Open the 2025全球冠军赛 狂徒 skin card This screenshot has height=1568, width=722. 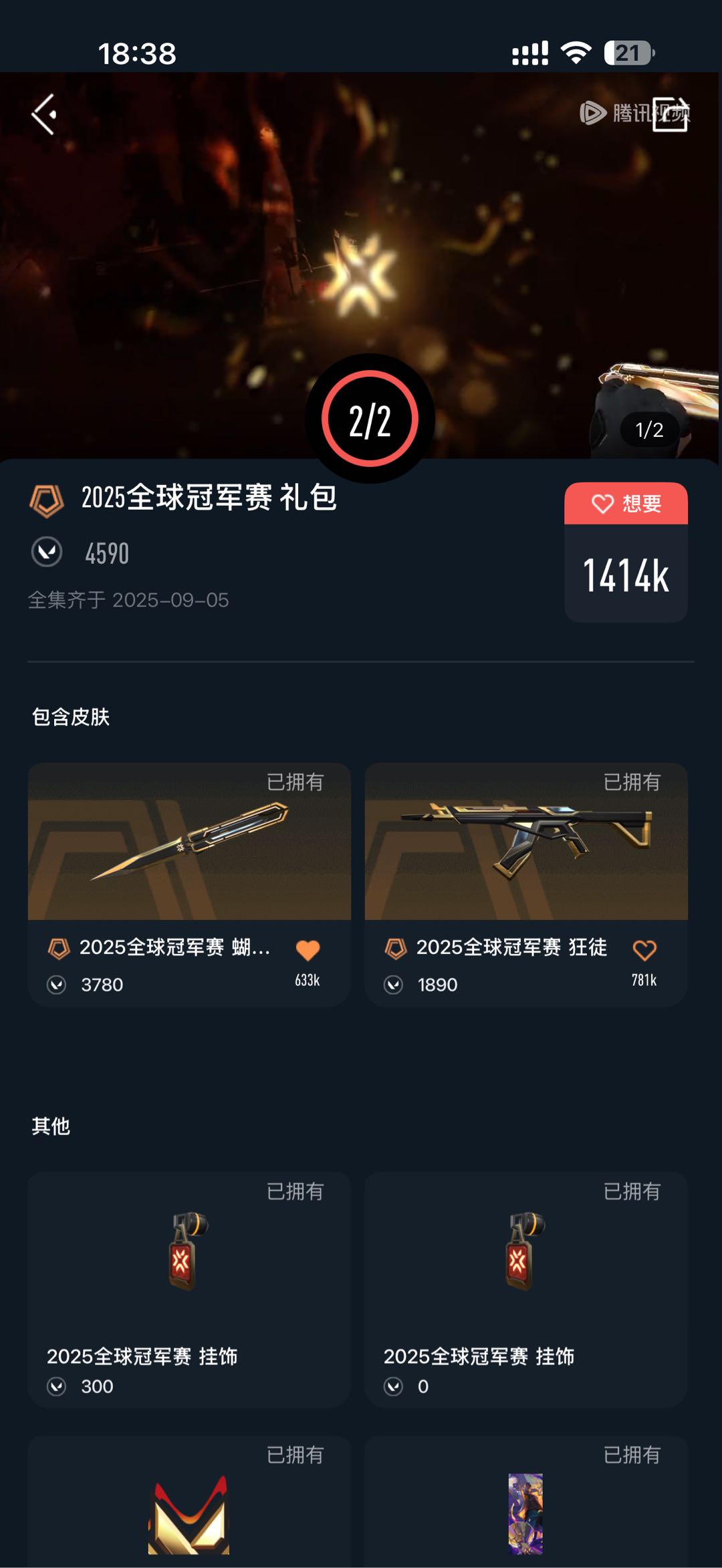(526, 884)
